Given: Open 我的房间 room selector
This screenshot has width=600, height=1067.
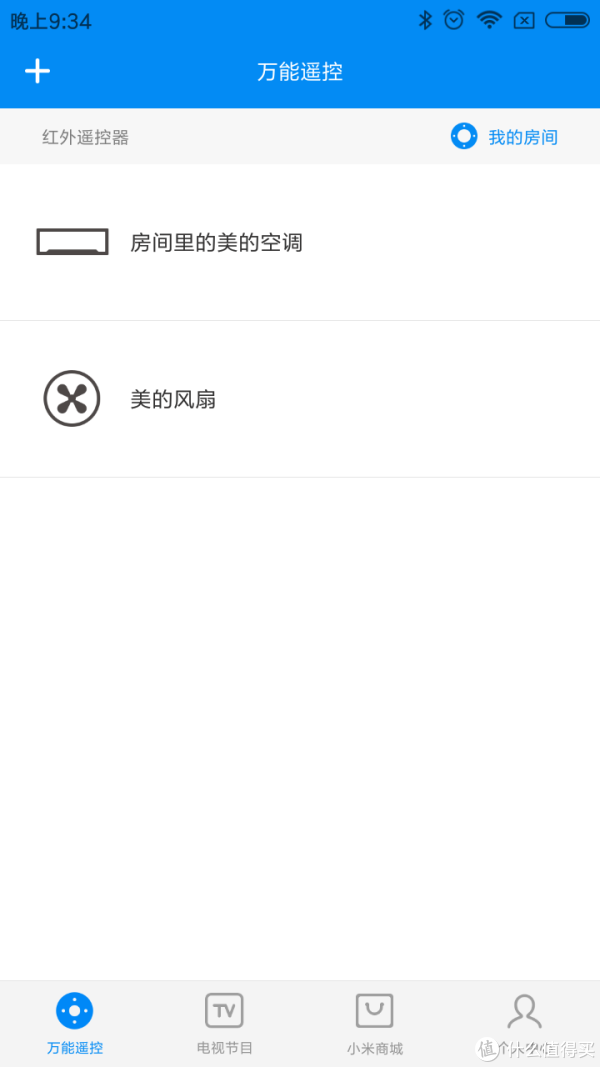Looking at the screenshot, I should [x=504, y=137].
